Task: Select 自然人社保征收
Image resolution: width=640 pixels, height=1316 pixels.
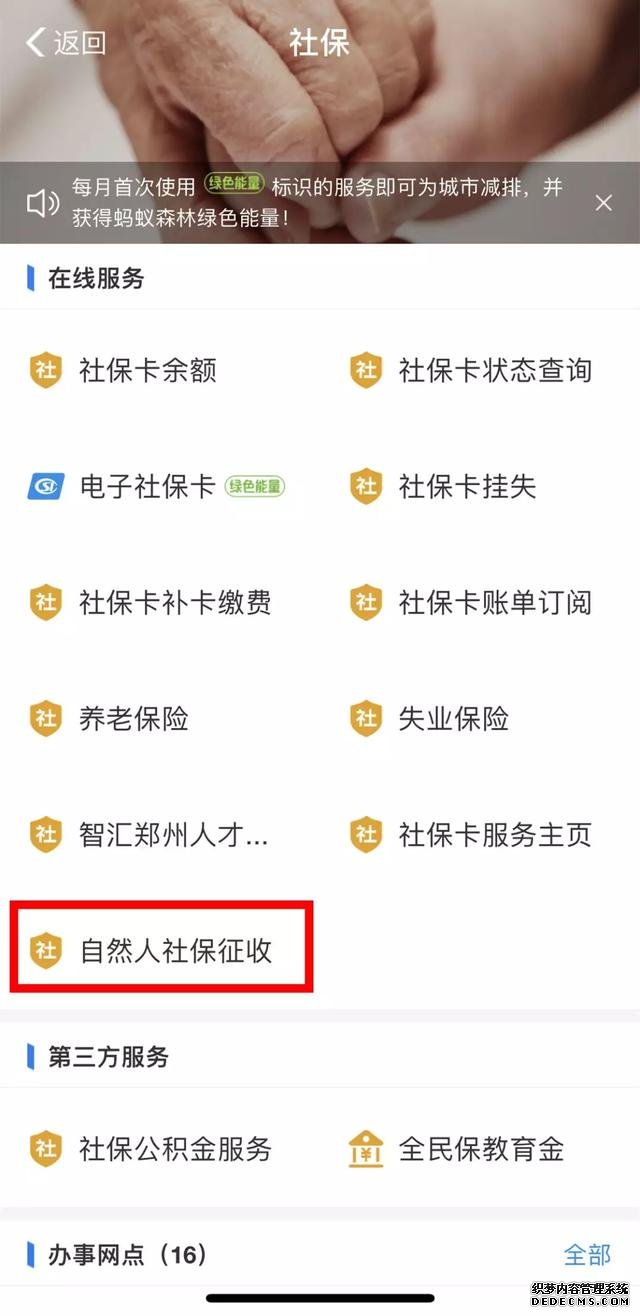Action: pyautogui.click(x=175, y=950)
